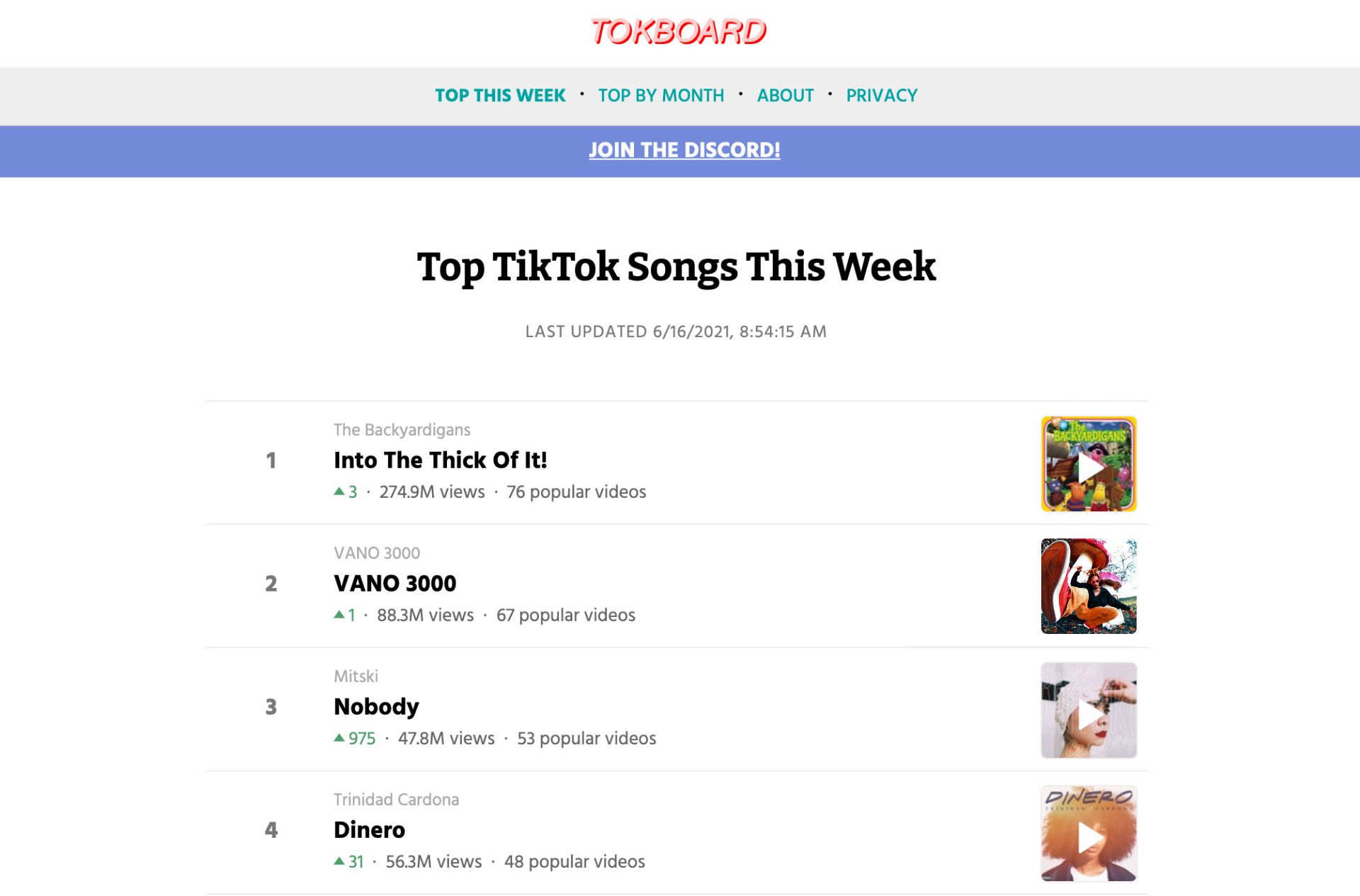Open the Privacy page
Viewport: 1360px width, 896px height.
881,96
